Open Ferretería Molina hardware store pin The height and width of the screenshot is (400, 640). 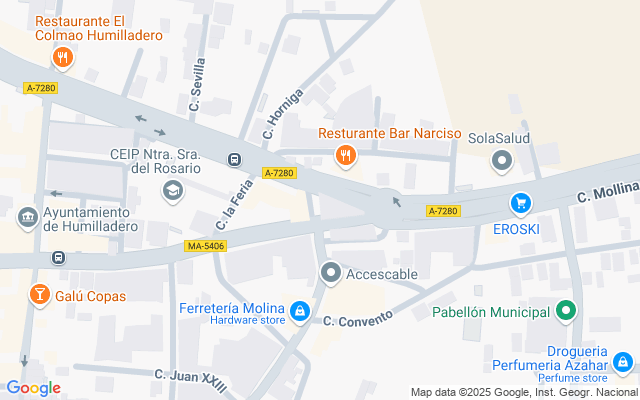298,313
